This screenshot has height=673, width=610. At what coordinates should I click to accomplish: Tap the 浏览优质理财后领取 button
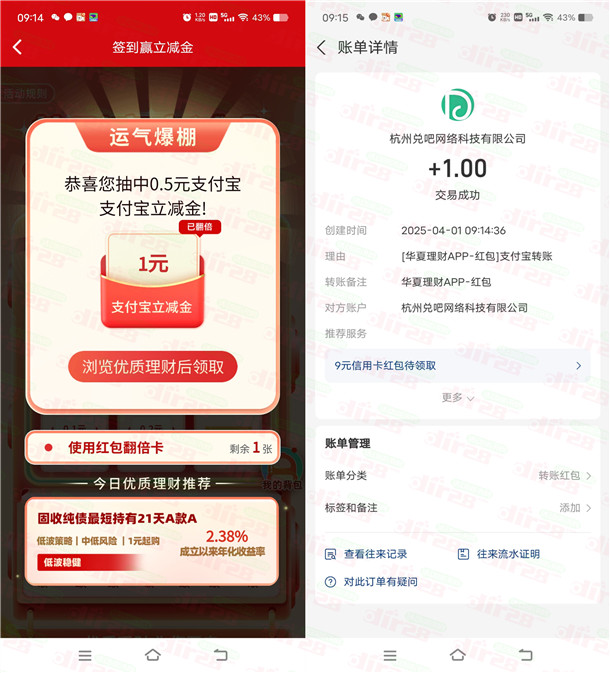coord(153,366)
